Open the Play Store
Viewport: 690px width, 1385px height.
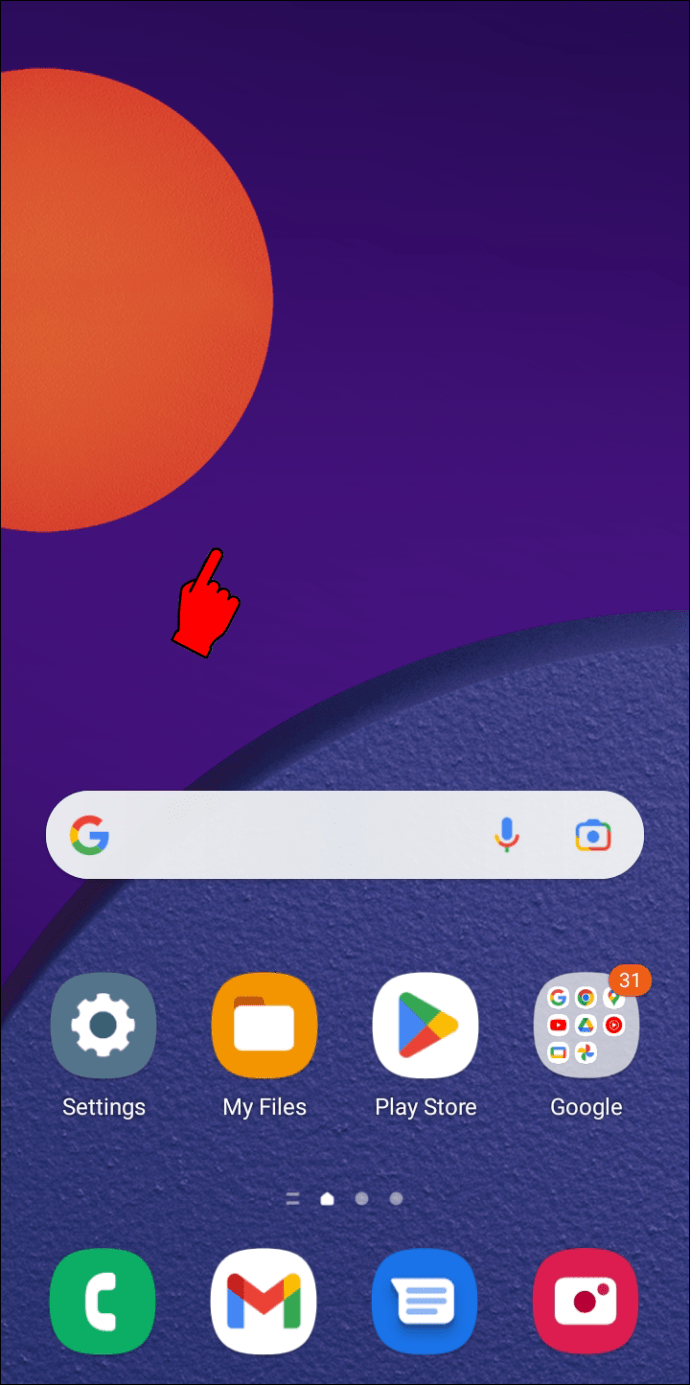425,1025
